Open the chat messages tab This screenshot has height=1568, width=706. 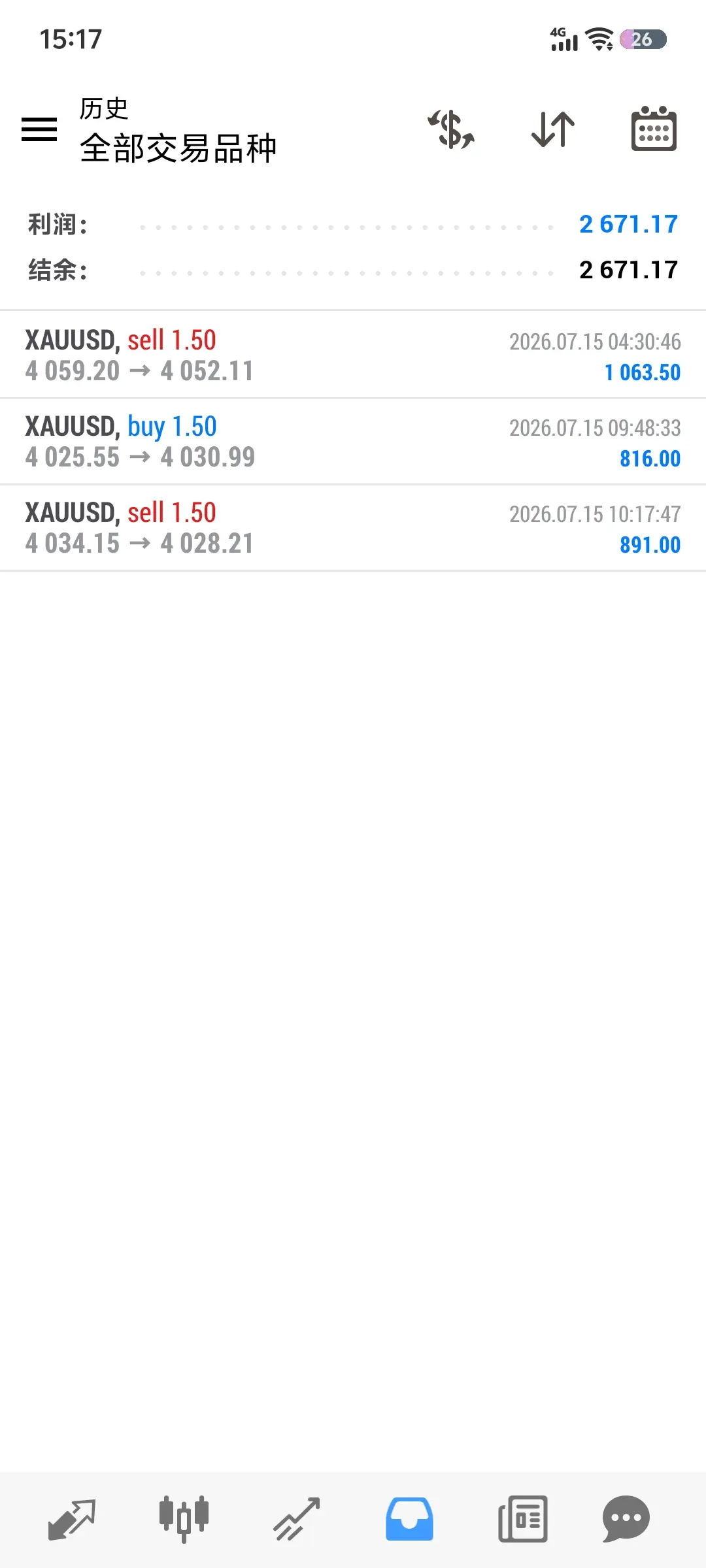coord(626,1519)
